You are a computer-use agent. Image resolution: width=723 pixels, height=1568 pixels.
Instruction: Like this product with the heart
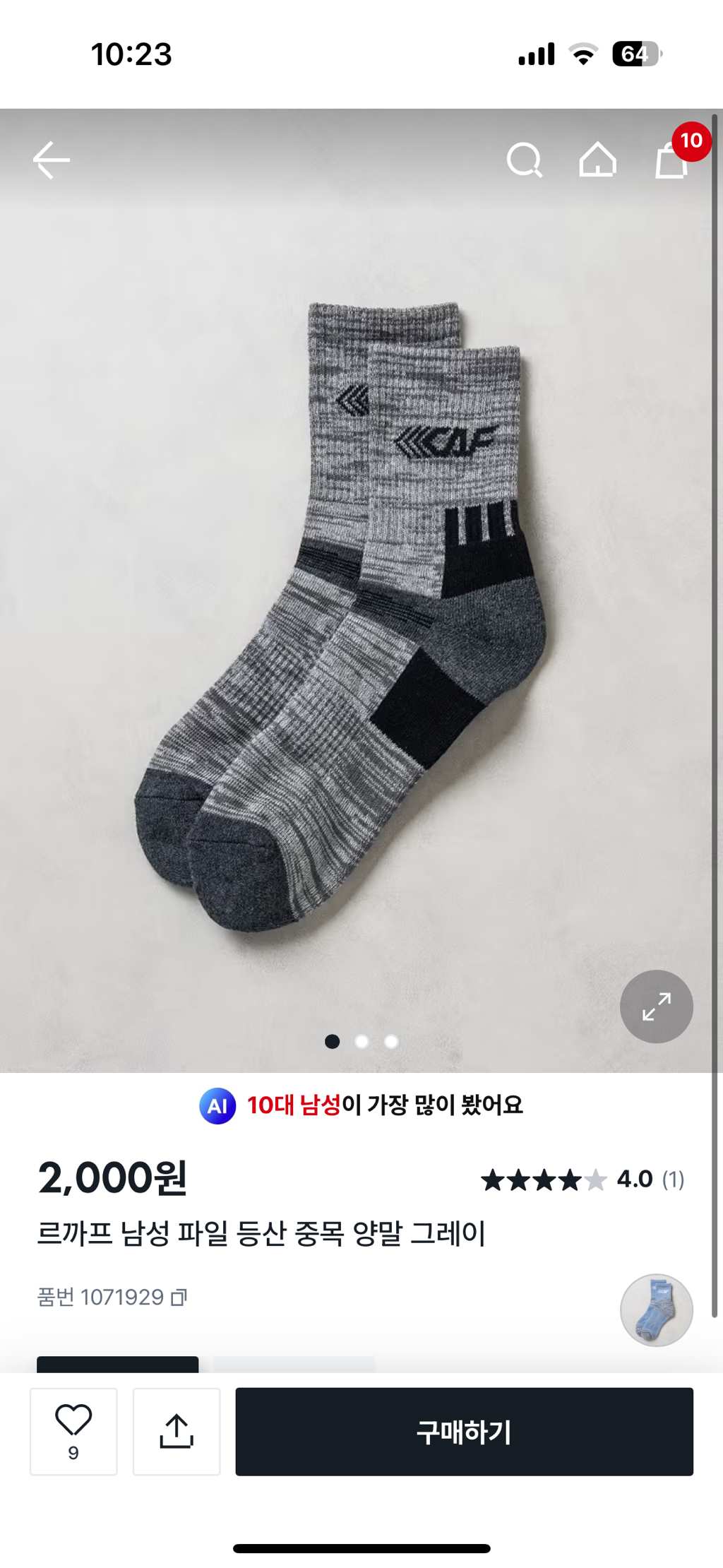73,1431
